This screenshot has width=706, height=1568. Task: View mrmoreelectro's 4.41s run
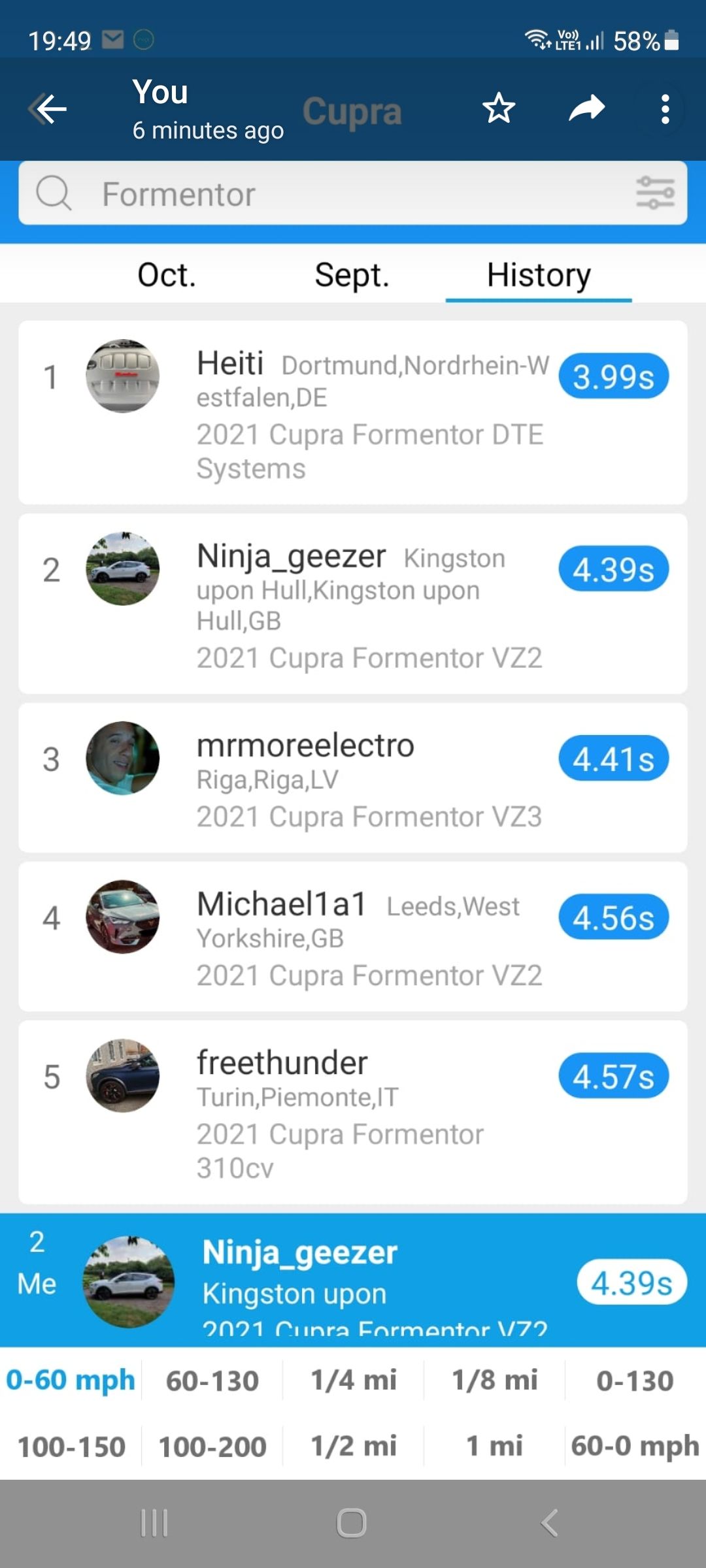click(x=353, y=777)
